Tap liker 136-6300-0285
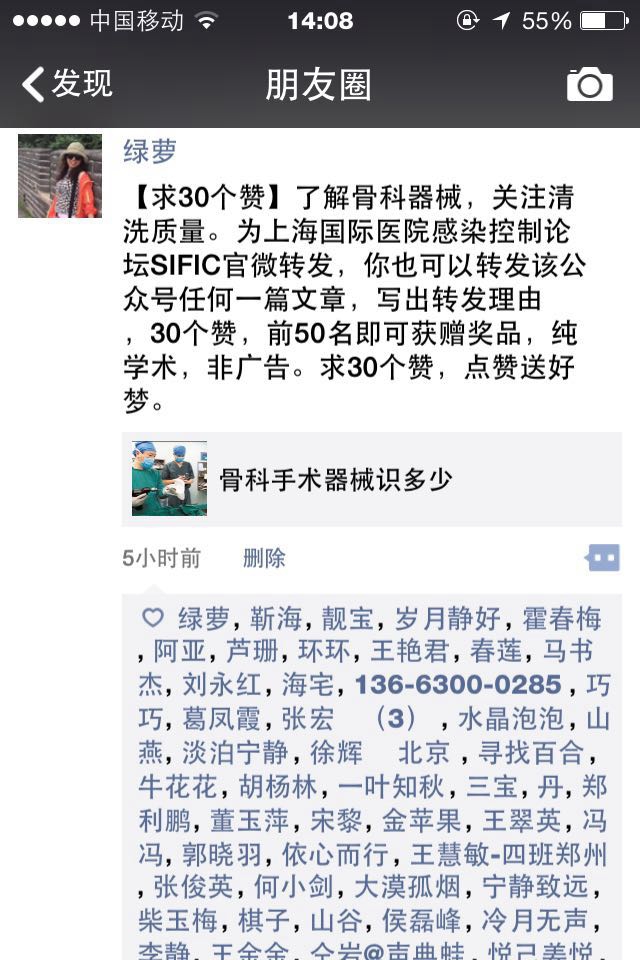This screenshot has height=960, width=640. point(457,686)
